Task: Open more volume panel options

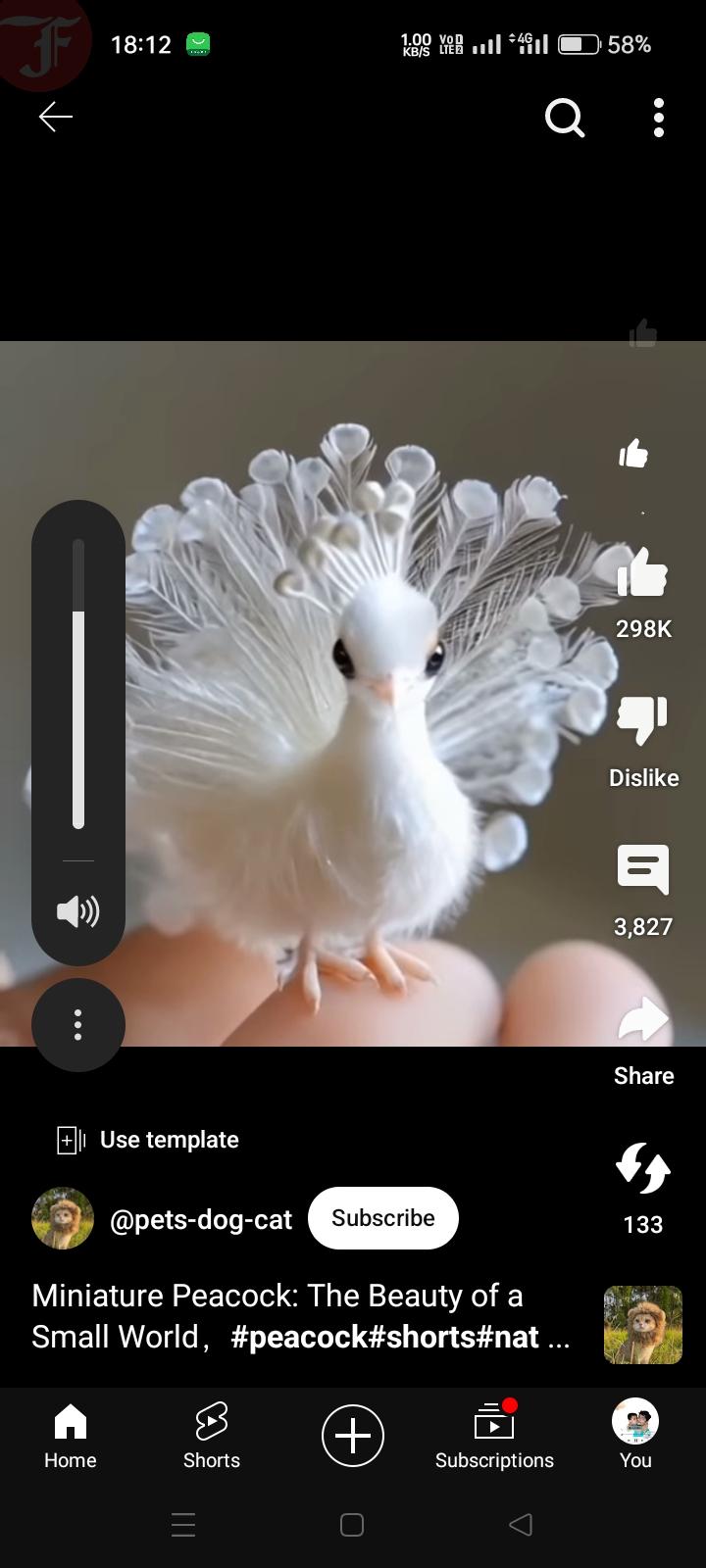Action: coord(78,1025)
